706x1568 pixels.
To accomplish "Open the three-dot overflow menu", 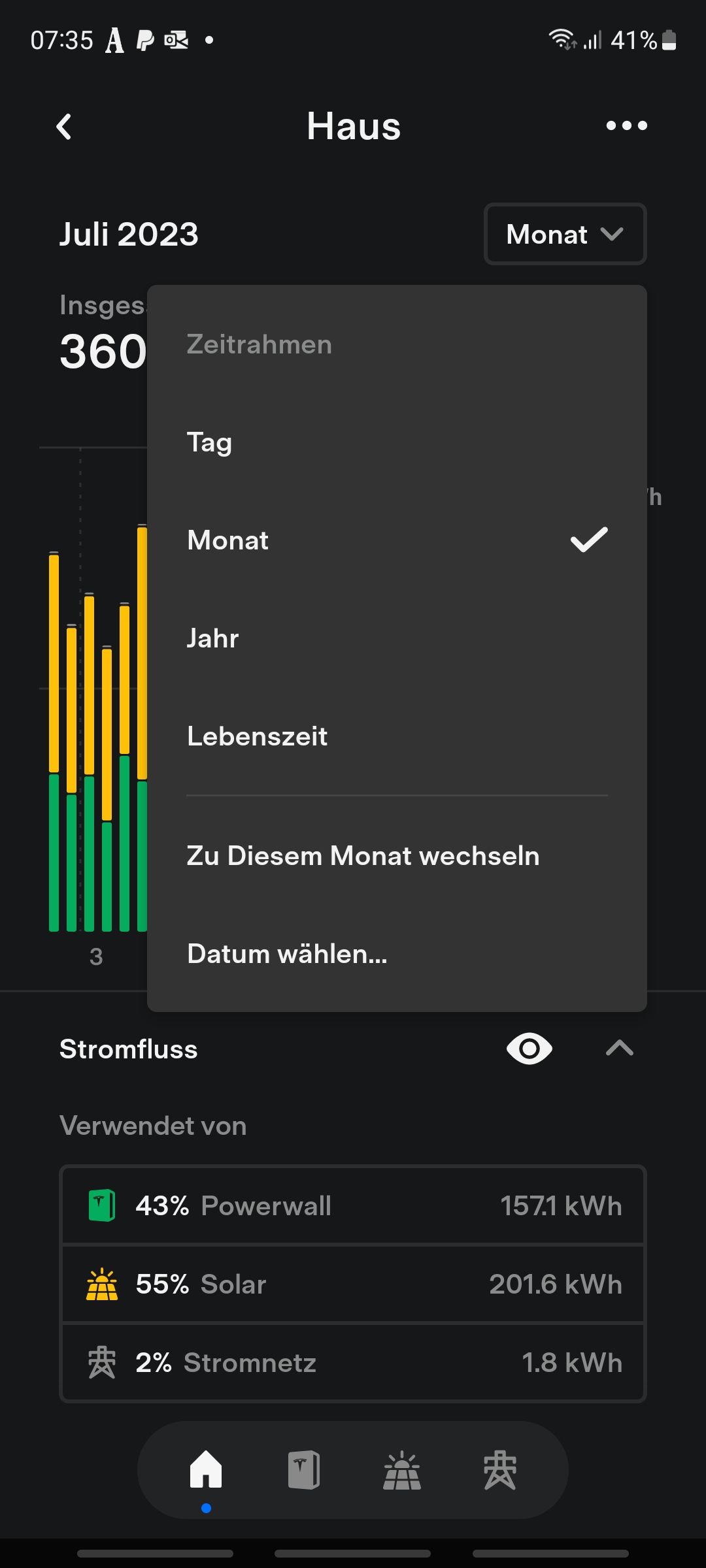I will point(626,125).
